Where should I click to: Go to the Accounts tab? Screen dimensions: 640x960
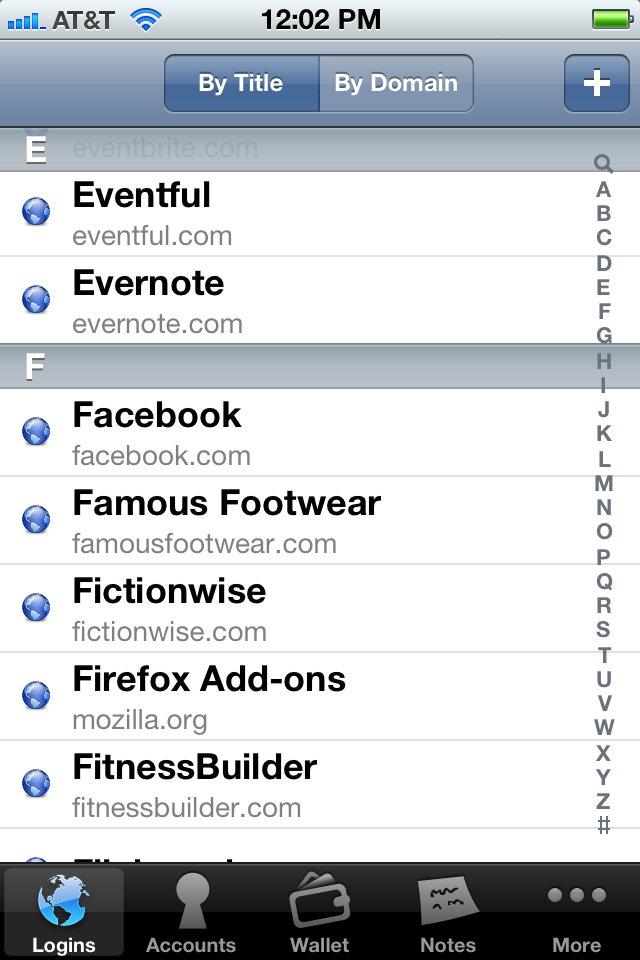191,914
